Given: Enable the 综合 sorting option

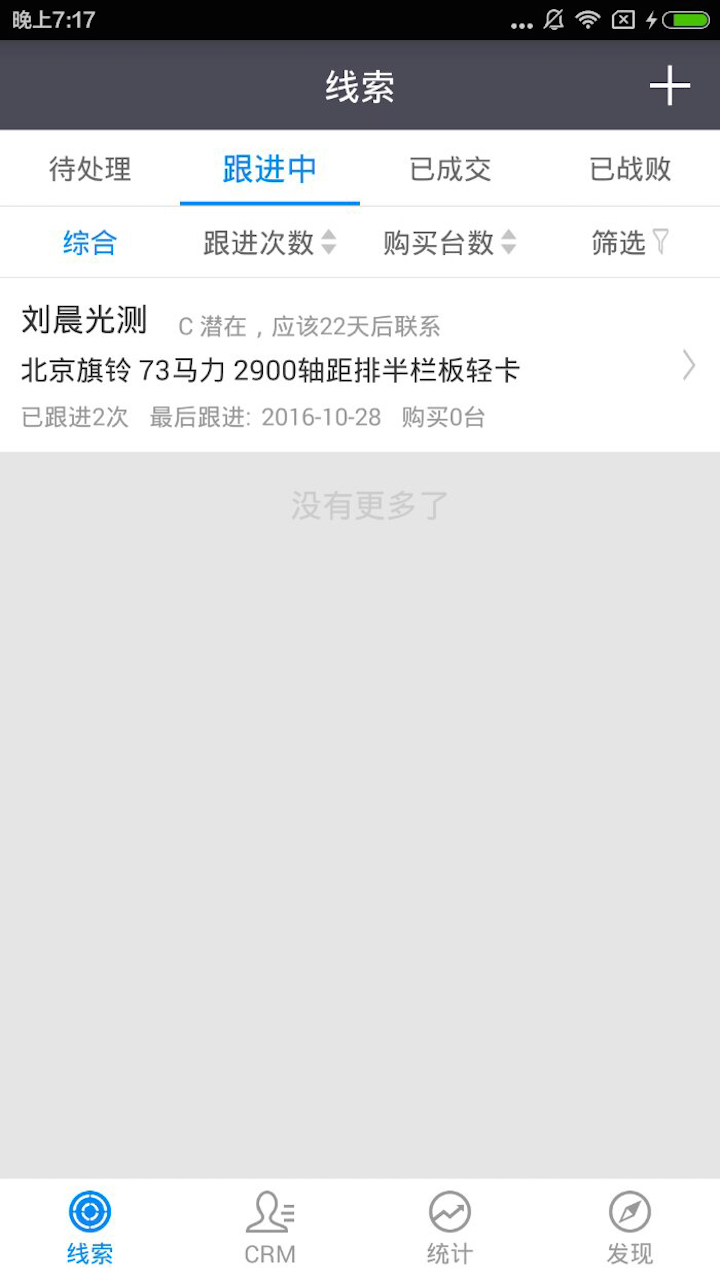Looking at the screenshot, I should pos(89,242).
